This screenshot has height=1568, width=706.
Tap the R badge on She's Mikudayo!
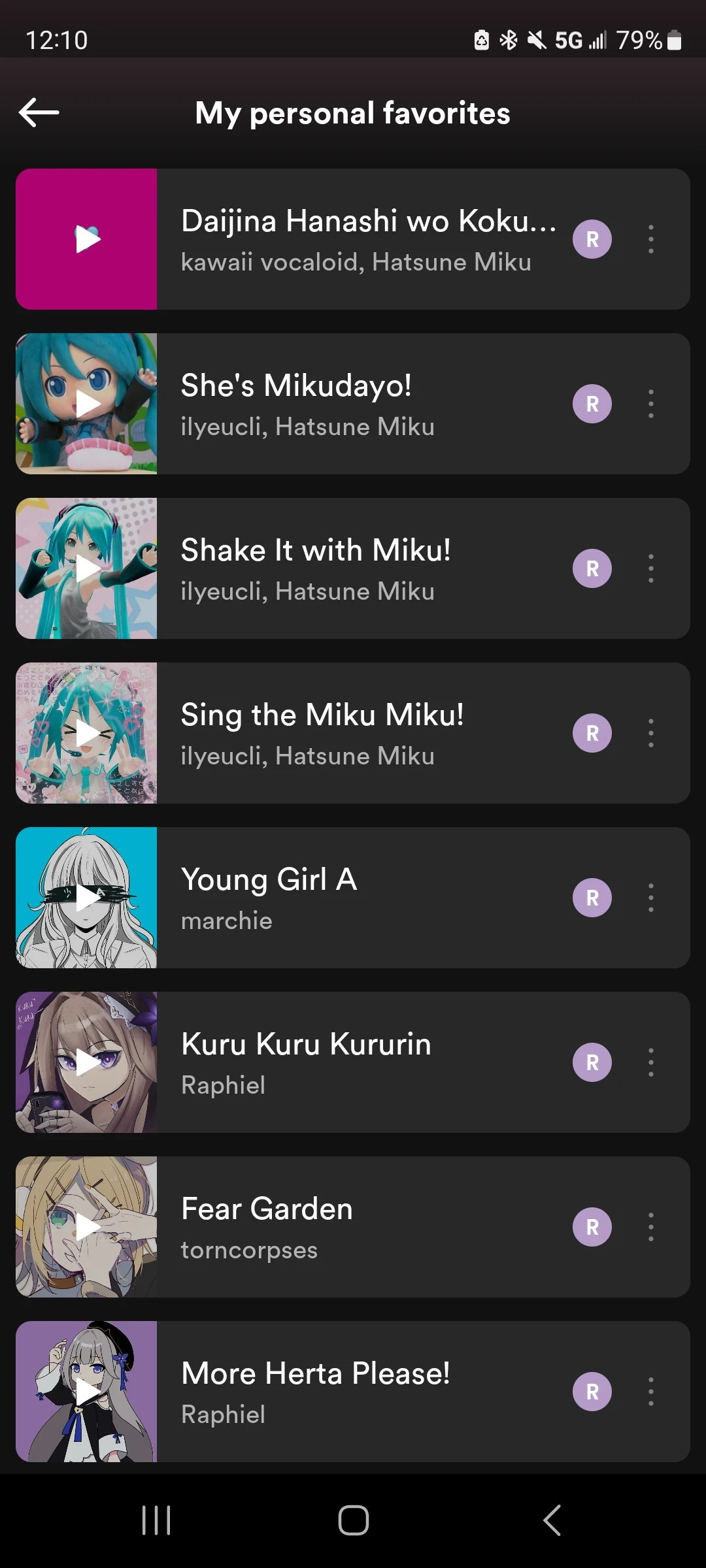(592, 403)
